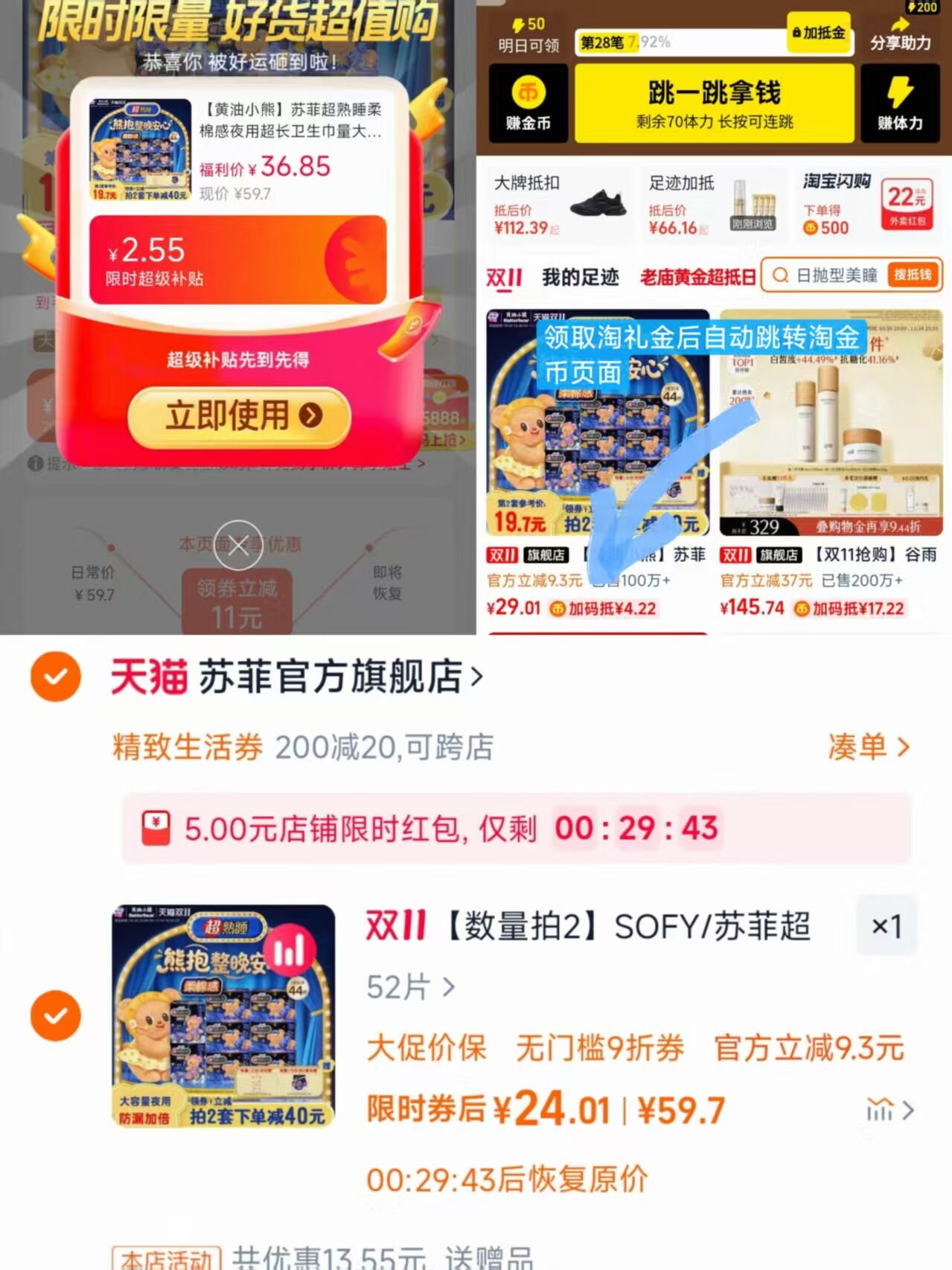Tap the red envelope icon beside 5.00元红包
The height and width of the screenshot is (1270, 952).
coord(156,829)
